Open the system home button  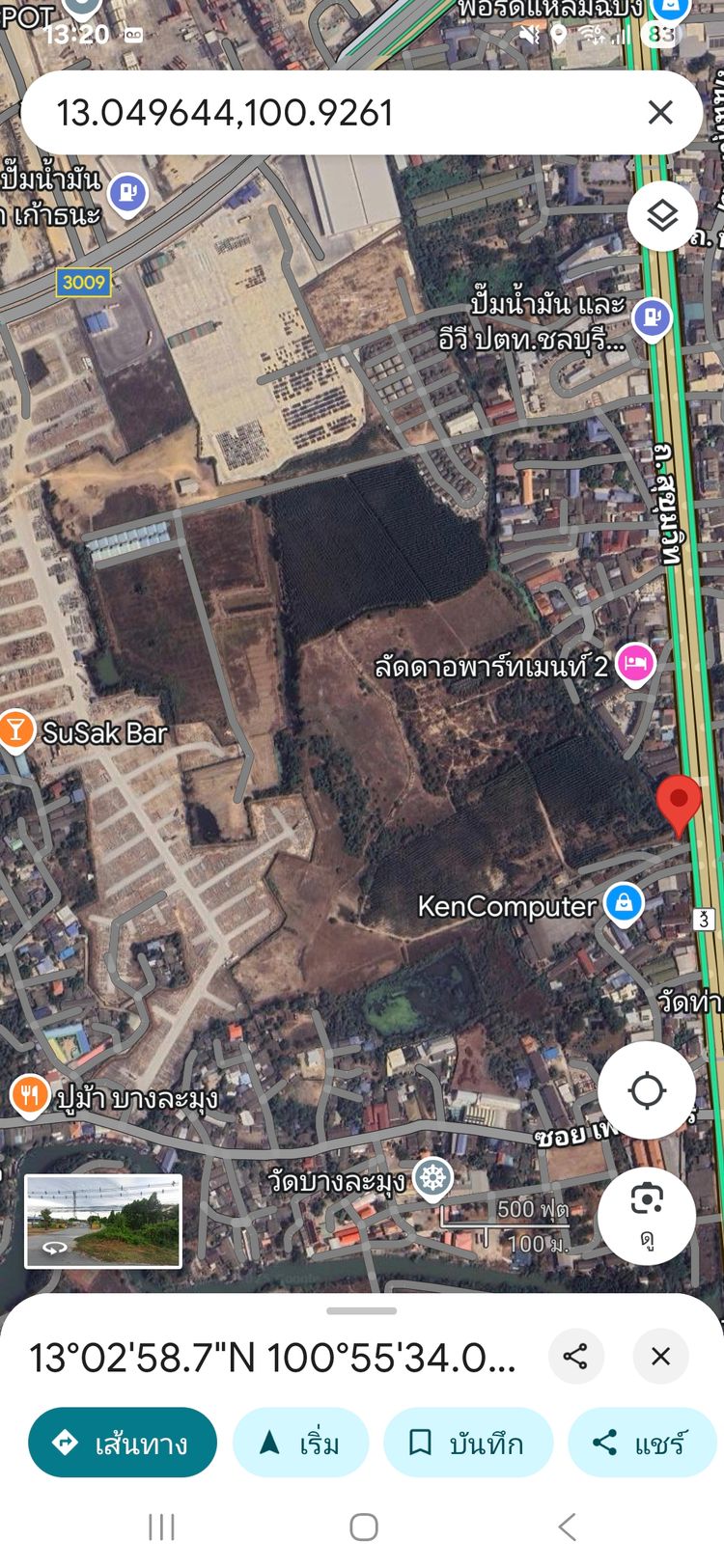[363, 1527]
